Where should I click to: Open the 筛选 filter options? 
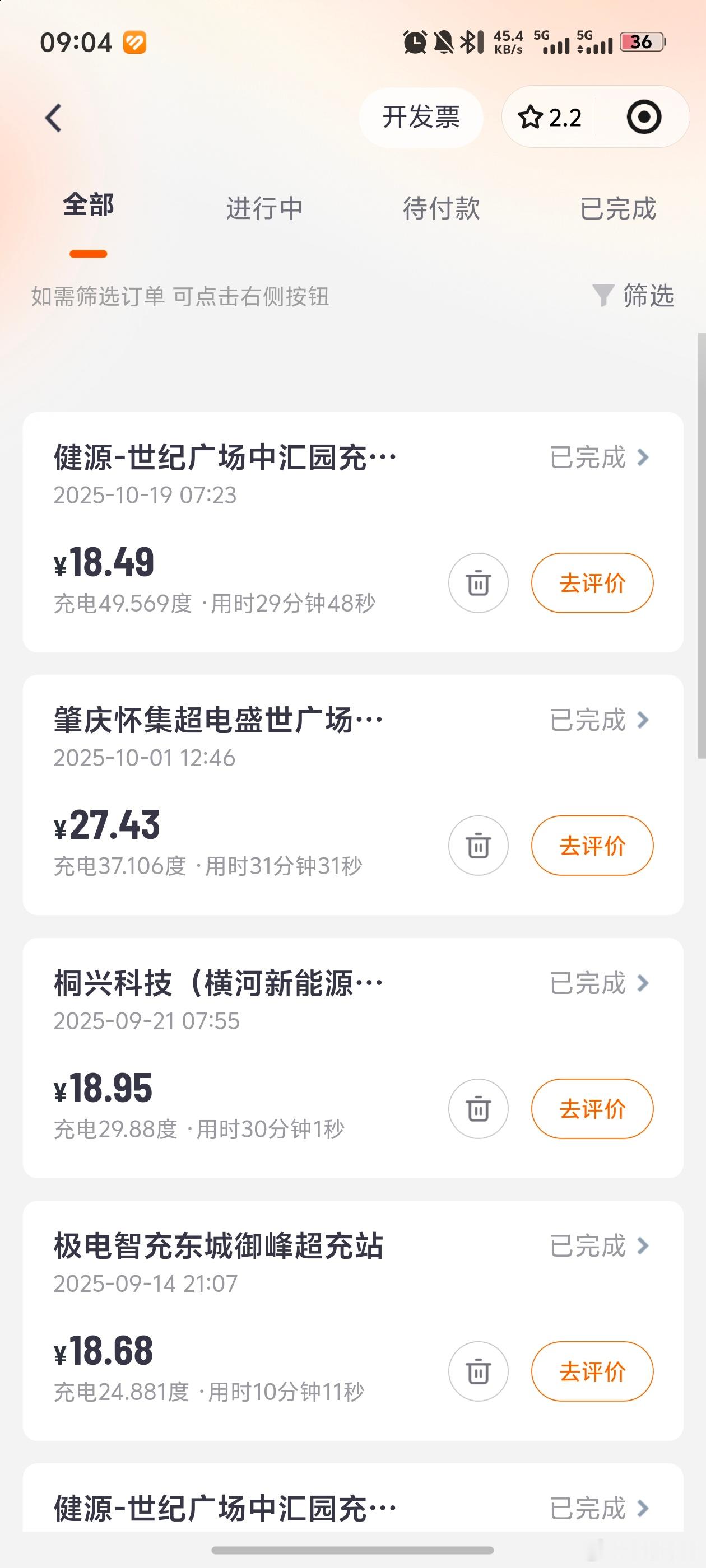[634, 296]
